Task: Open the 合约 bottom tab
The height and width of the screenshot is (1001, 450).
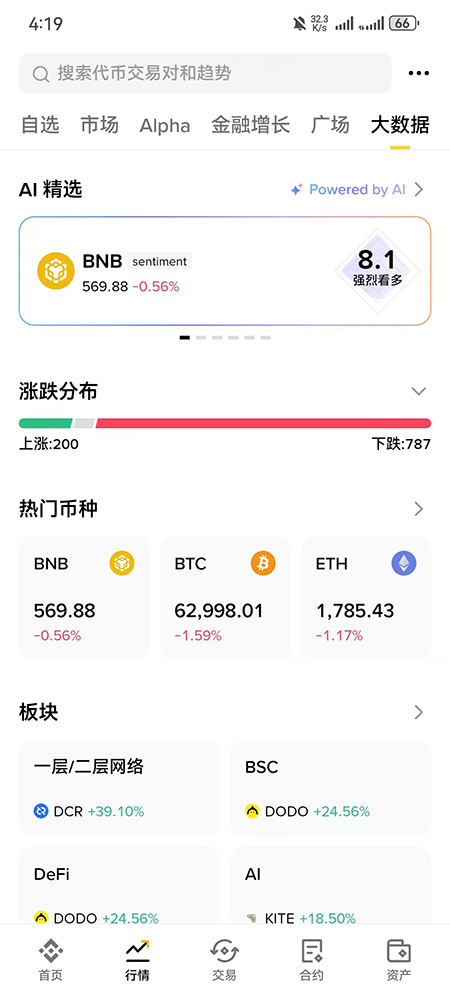Action: (x=311, y=960)
